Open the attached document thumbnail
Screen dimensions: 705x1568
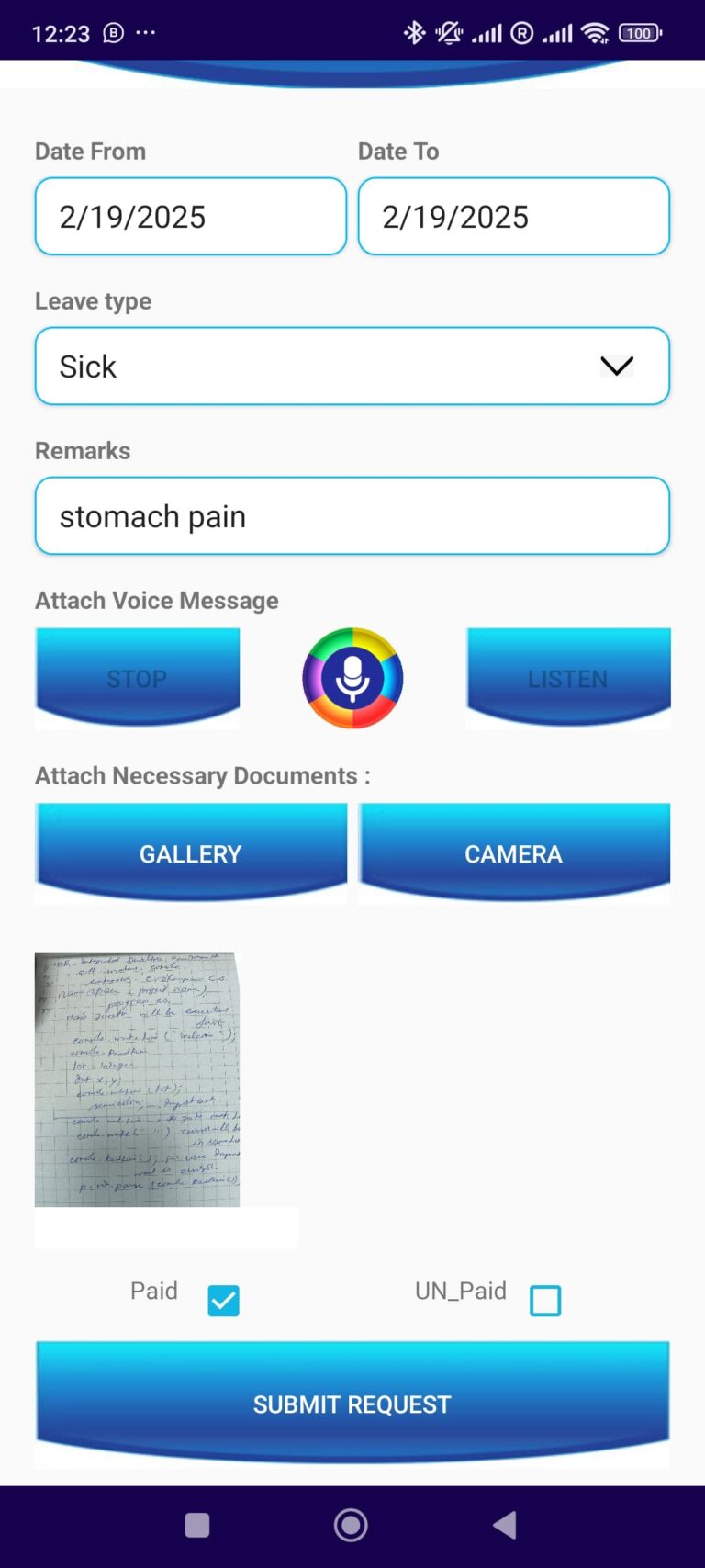[137, 1079]
